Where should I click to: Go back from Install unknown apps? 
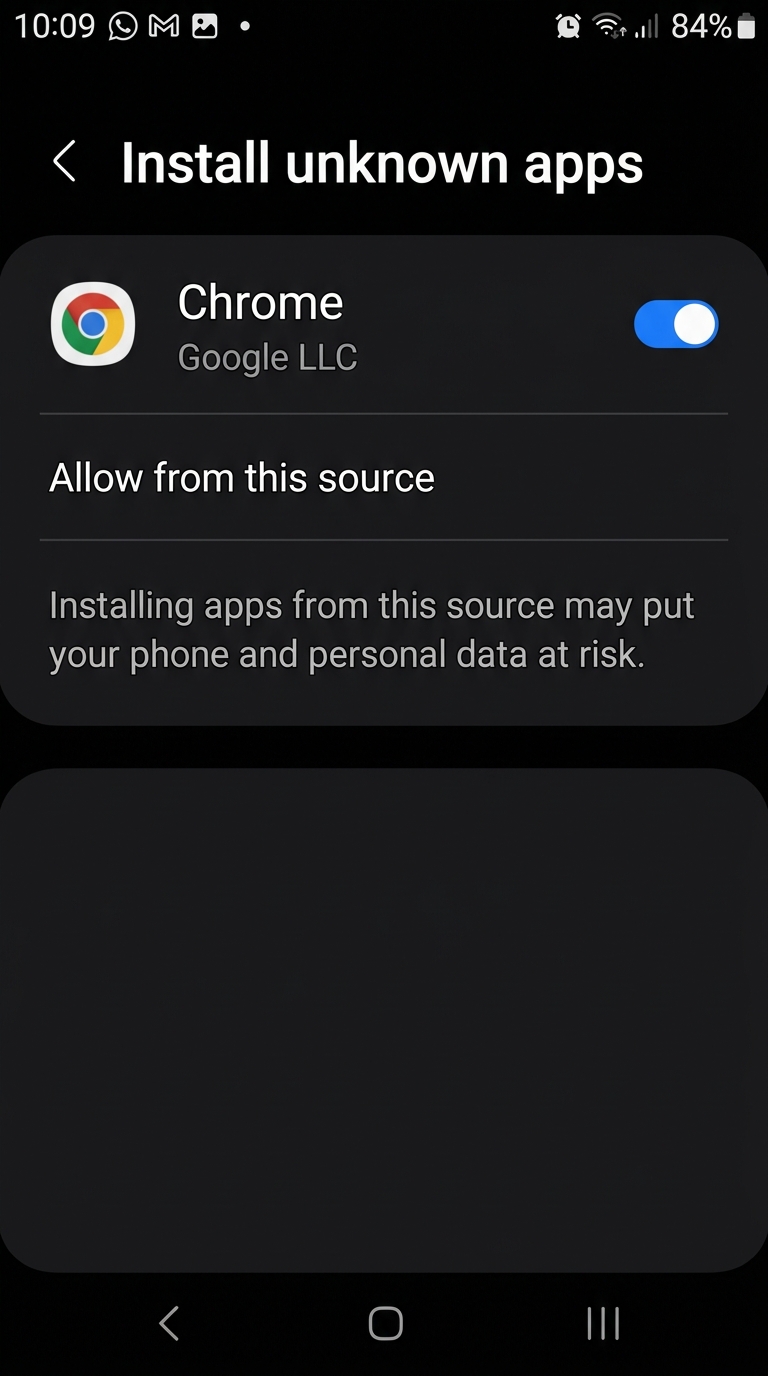click(x=65, y=162)
